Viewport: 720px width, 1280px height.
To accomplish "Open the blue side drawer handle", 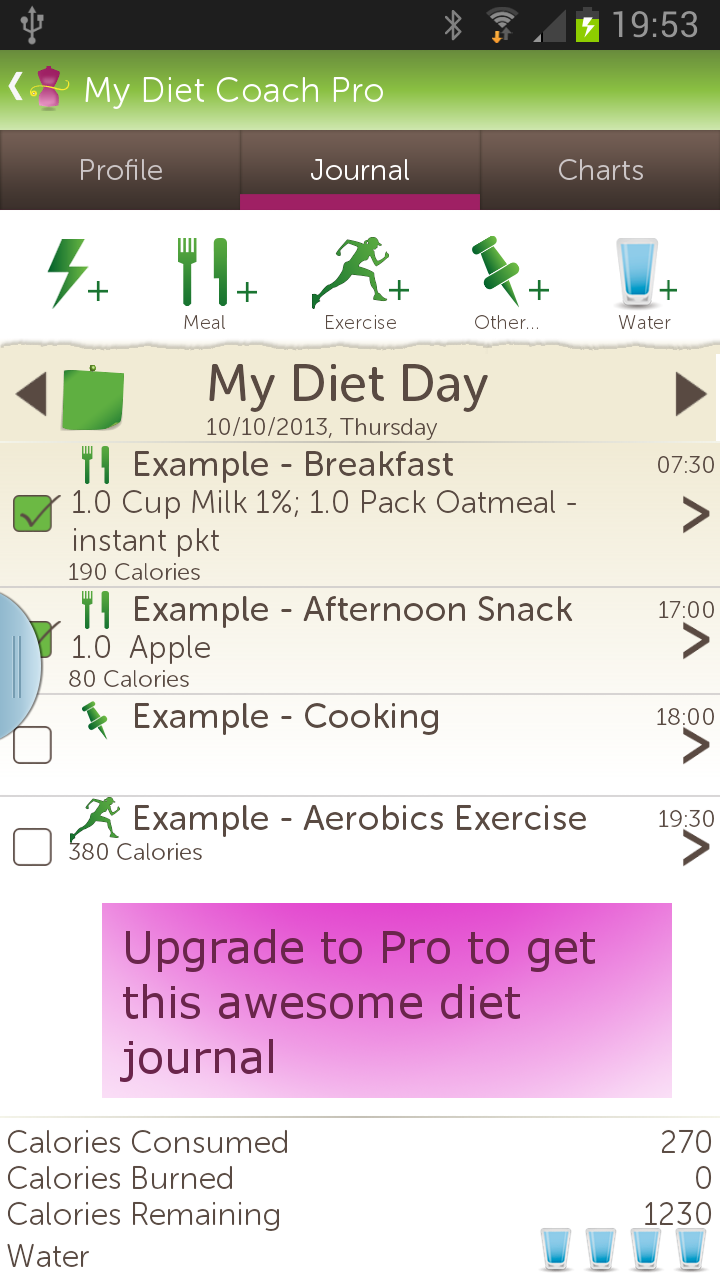I will point(17,666).
